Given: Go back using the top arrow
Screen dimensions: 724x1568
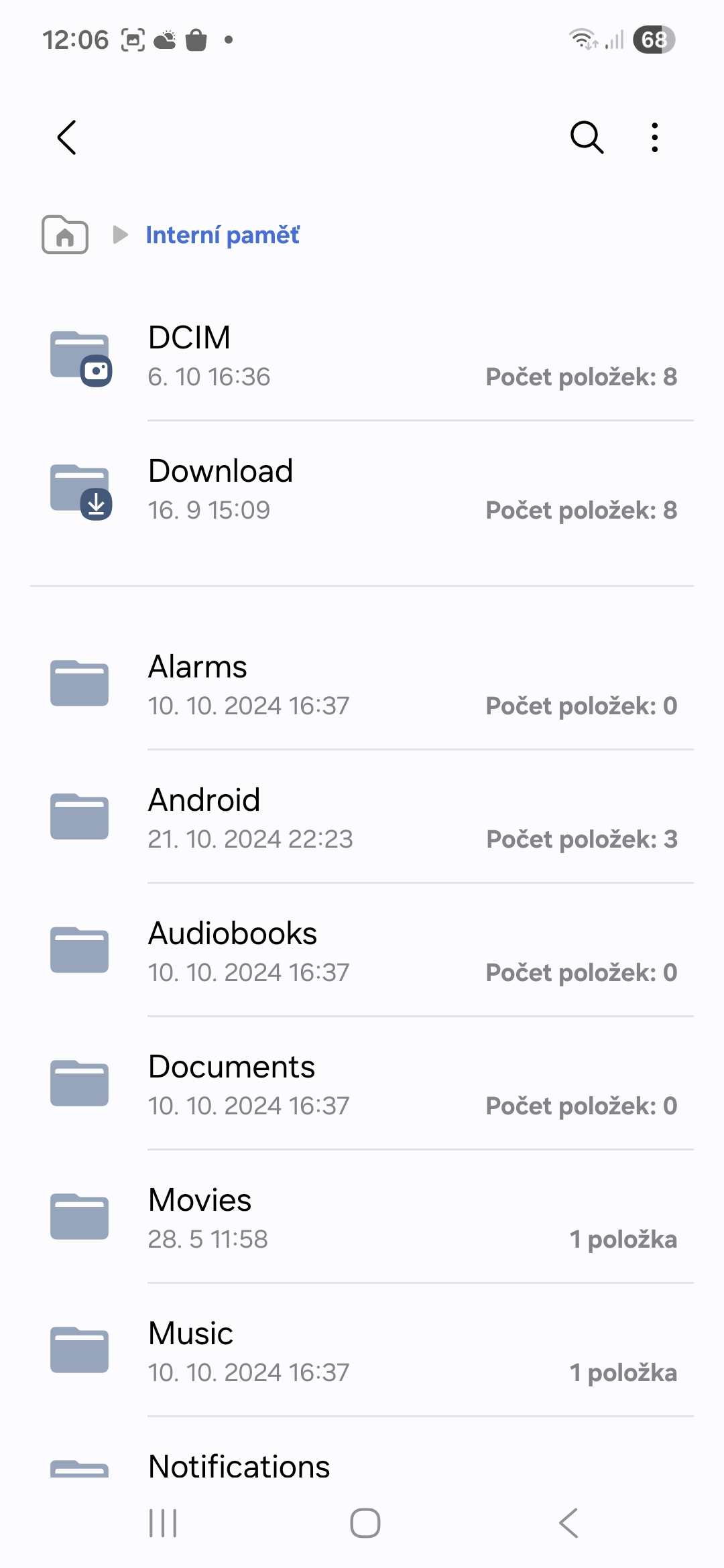Looking at the screenshot, I should (67, 138).
